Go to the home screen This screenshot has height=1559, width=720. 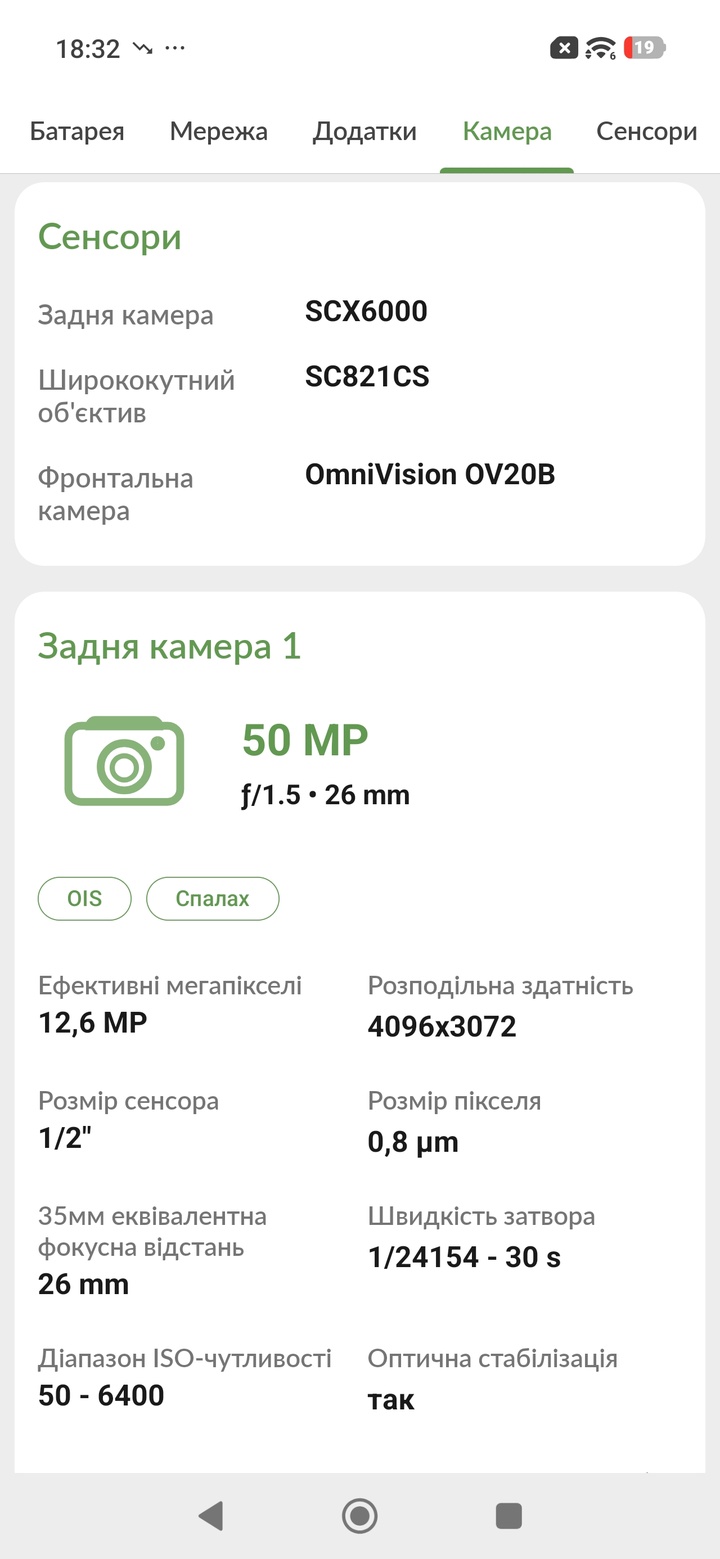(x=360, y=1516)
